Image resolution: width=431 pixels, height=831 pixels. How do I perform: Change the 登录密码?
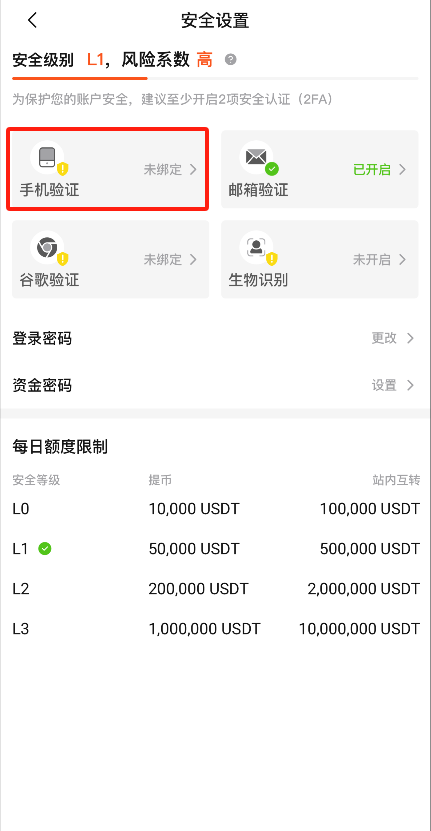tap(215, 339)
